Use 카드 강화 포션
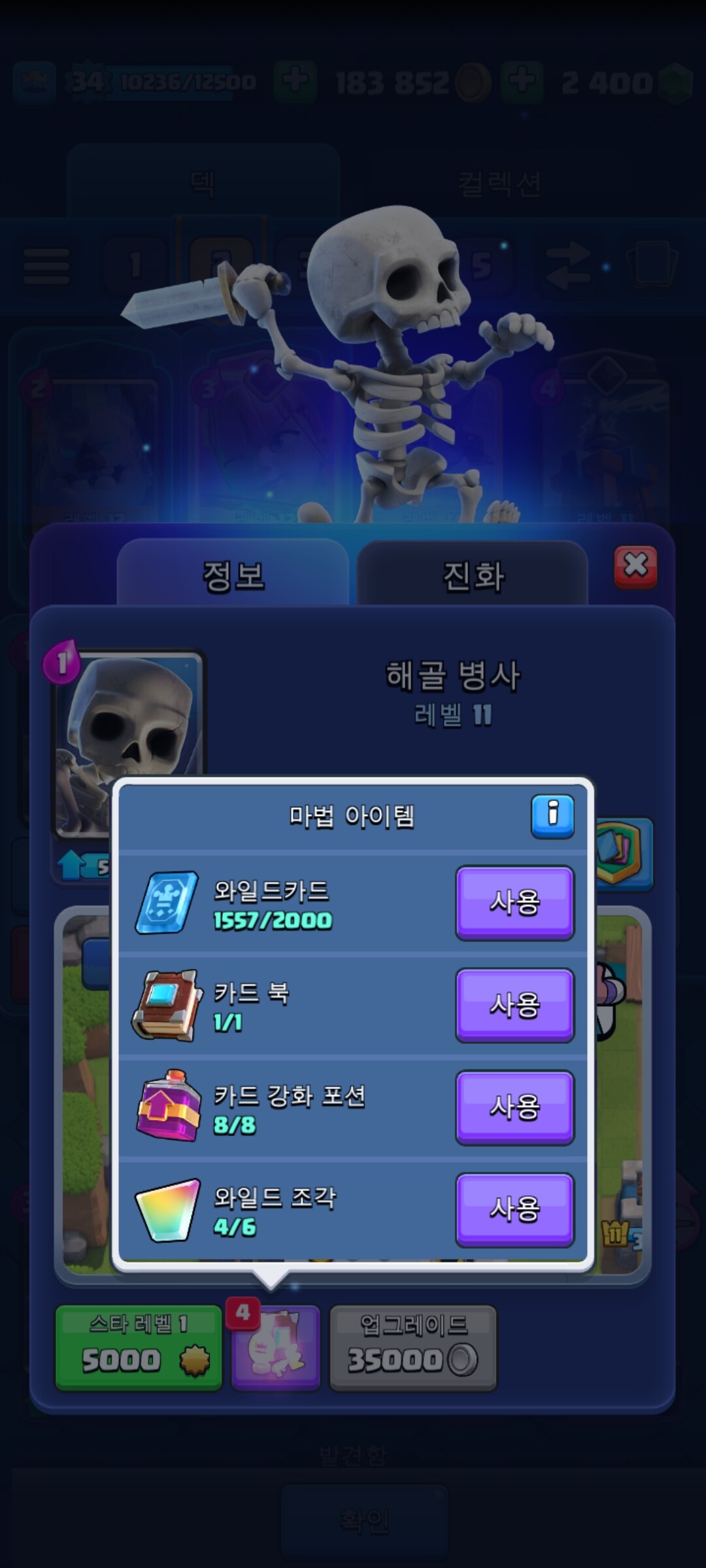706x1568 pixels. (x=514, y=1107)
